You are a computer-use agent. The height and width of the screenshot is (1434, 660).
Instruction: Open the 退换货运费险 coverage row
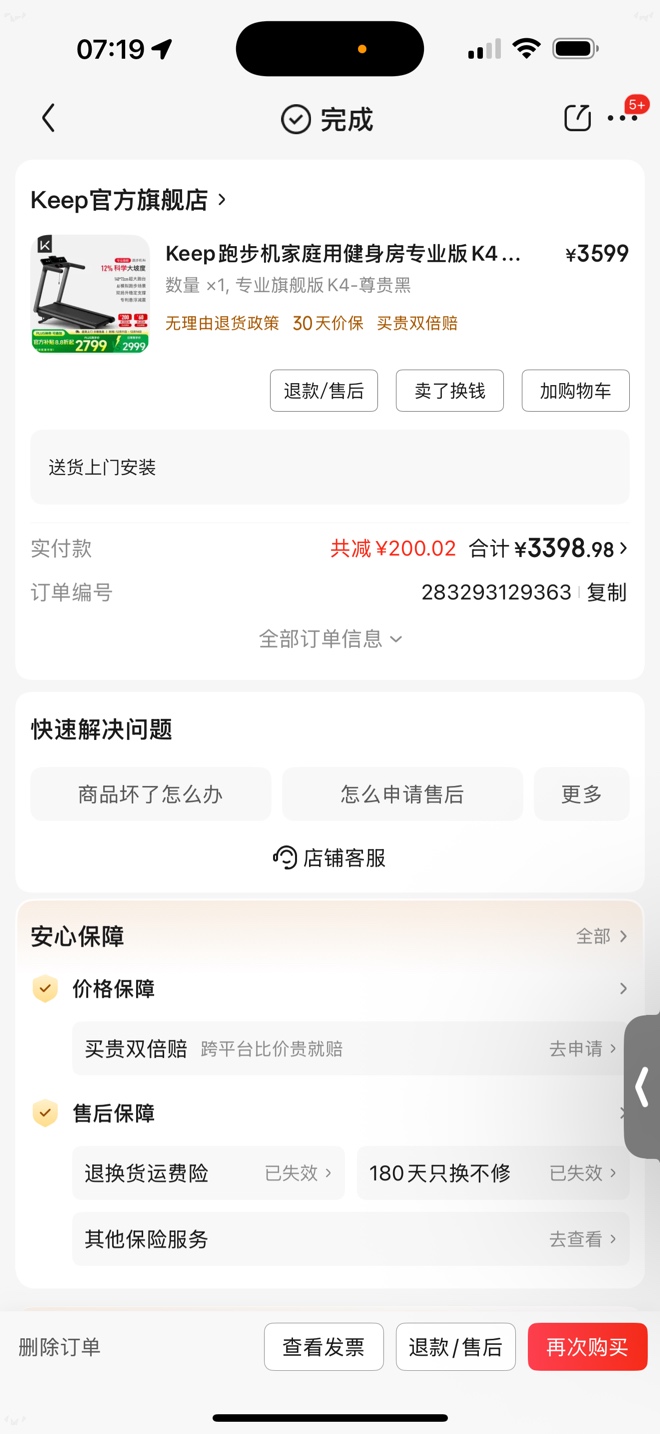pos(208,1173)
